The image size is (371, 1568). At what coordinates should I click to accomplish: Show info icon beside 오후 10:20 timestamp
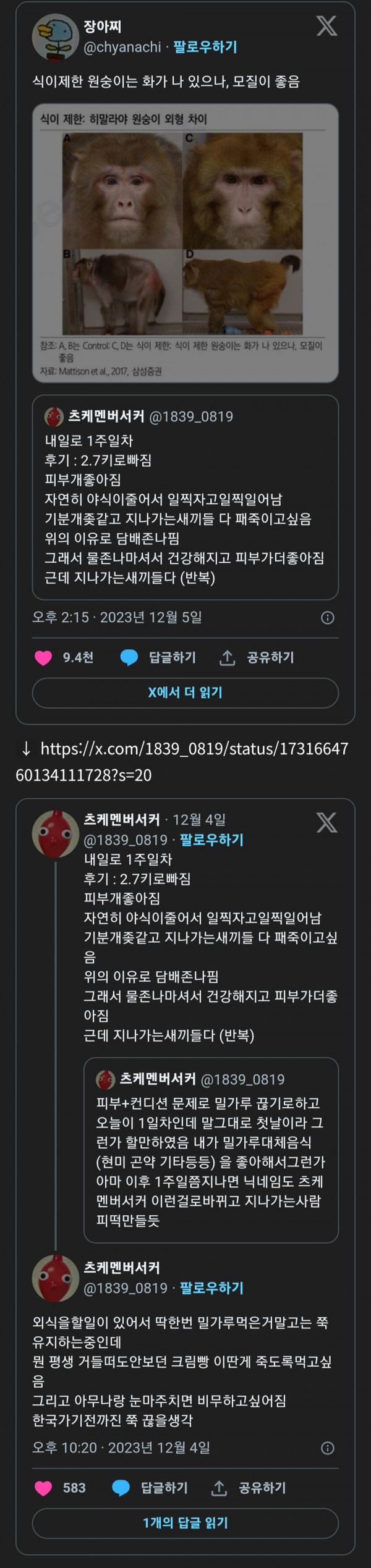328,1448
